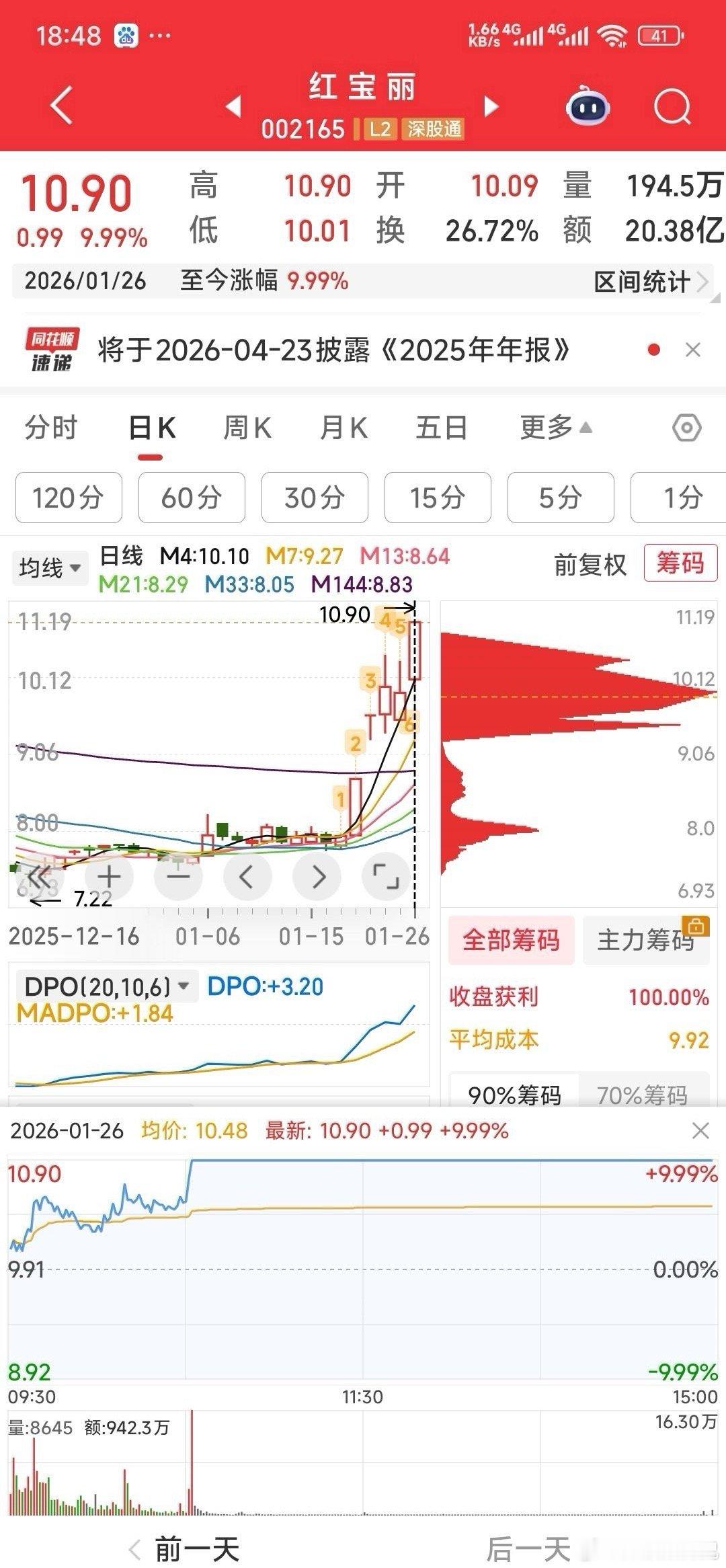Toggle the 筹码 chip distribution button
Screen dimensions: 726x1568
click(680, 563)
